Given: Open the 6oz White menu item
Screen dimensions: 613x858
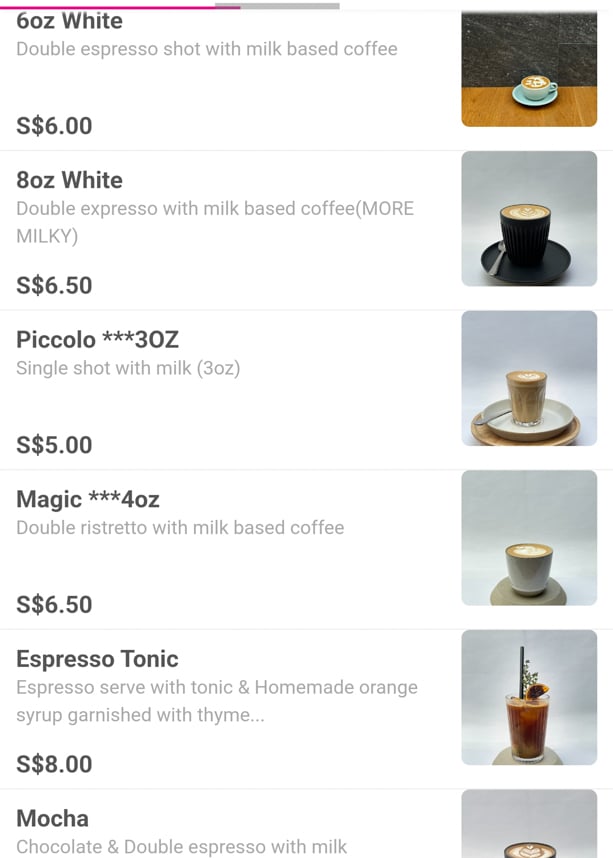Looking at the screenshot, I should click(x=70, y=21).
